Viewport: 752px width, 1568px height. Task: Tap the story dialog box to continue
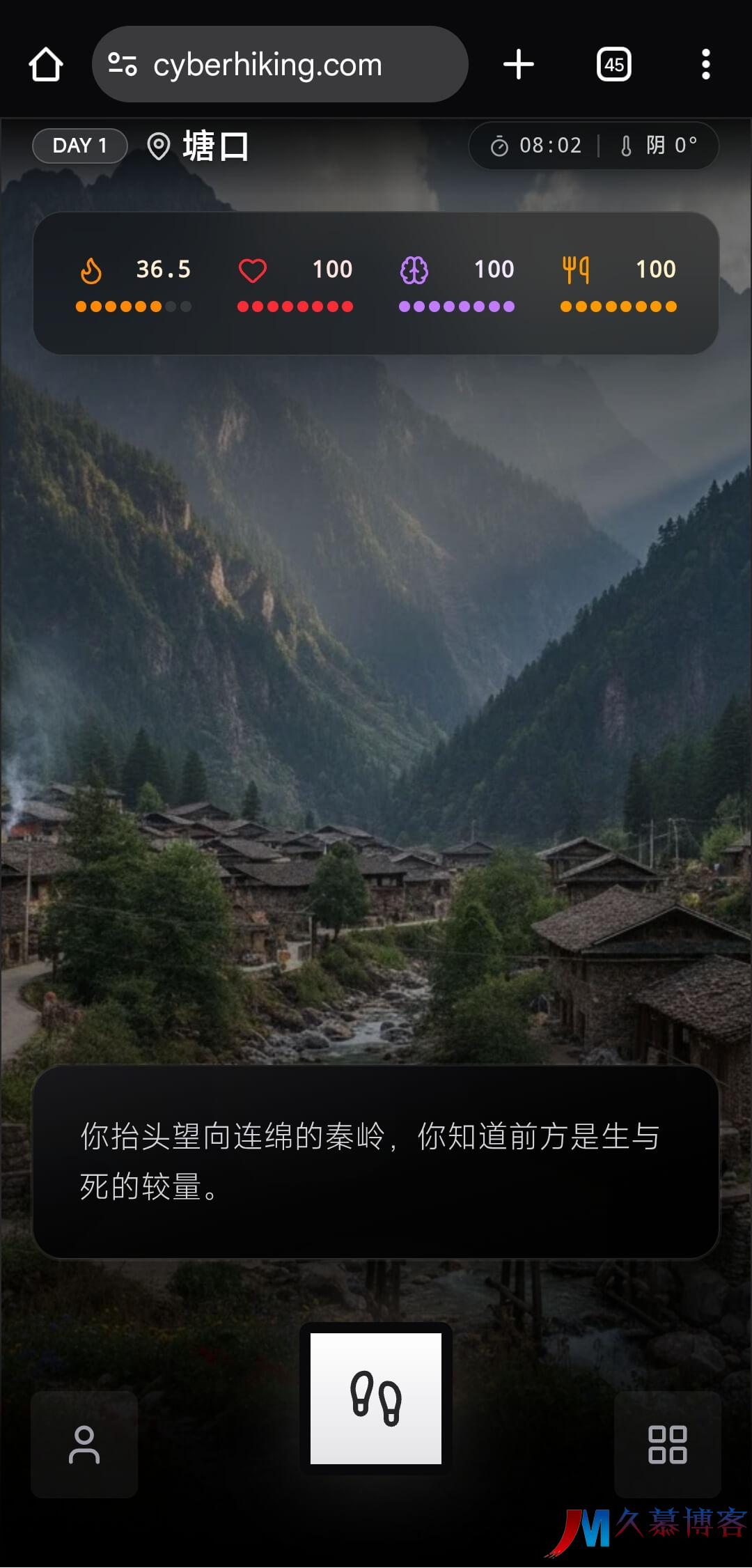pyautogui.click(x=376, y=1161)
